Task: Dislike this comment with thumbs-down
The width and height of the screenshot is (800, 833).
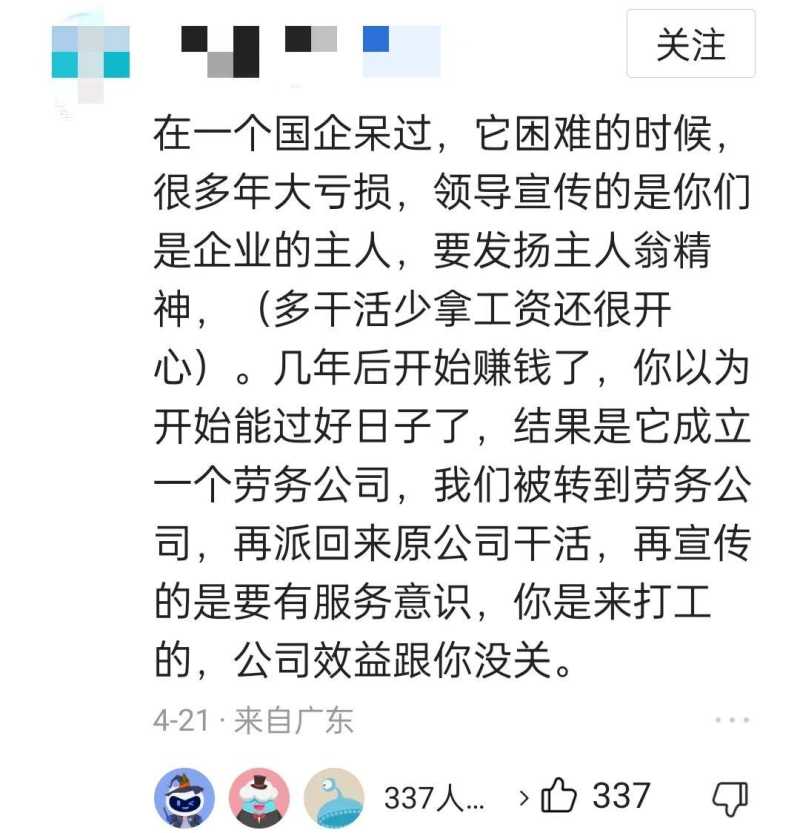Action: [729, 797]
